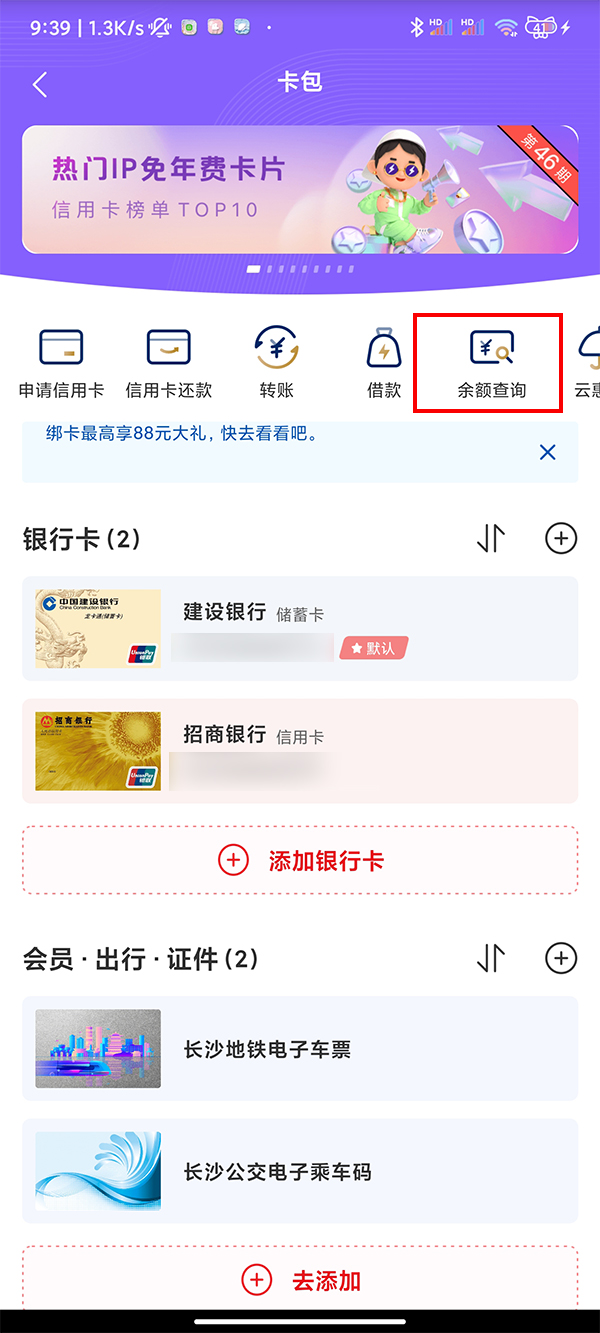
Task: Open 申请信用卡 shortcut
Action: (x=61, y=364)
